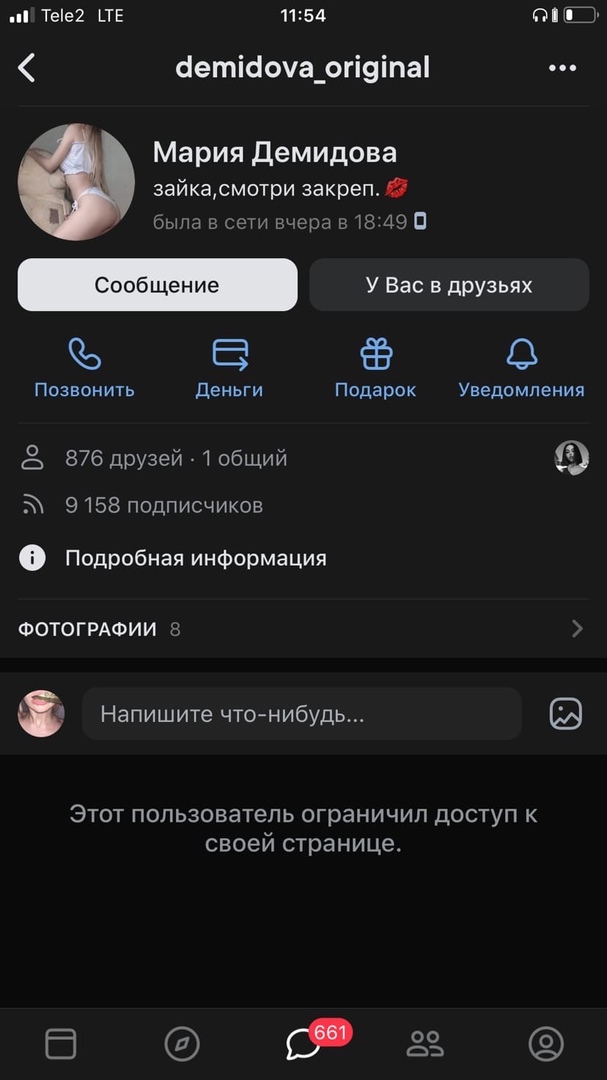This screenshot has height=1080, width=607.
Task: Open the profile tab in bottom bar
Action: click(546, 1044)
